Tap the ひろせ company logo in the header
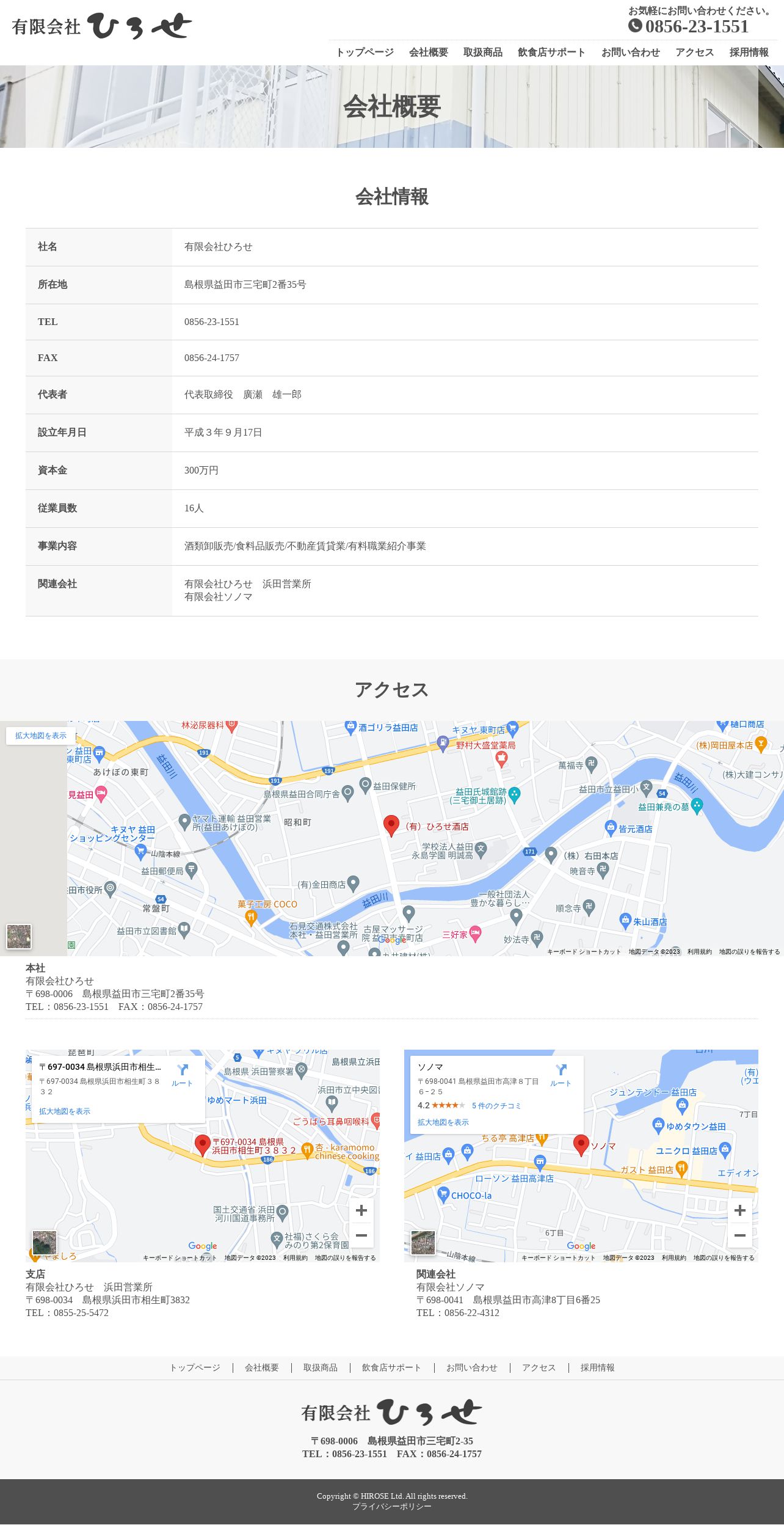This screenshot has width=784, height=1525. pyautogui.click(x=102, y=26)
